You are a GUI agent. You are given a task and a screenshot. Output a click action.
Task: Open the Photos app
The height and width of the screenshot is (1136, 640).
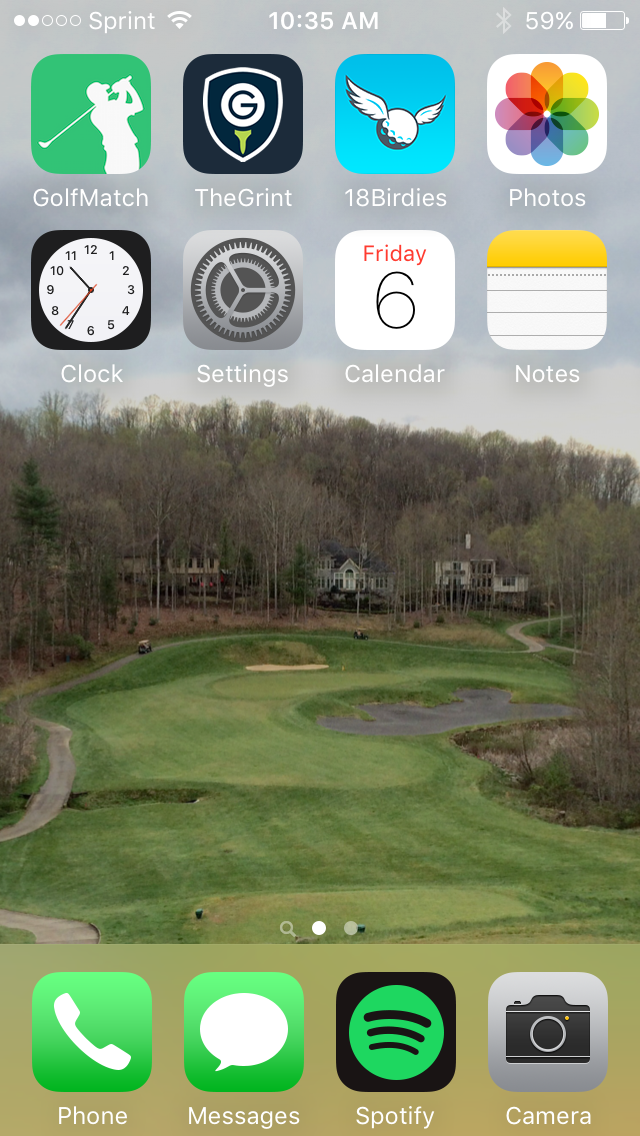click(547, 114)
